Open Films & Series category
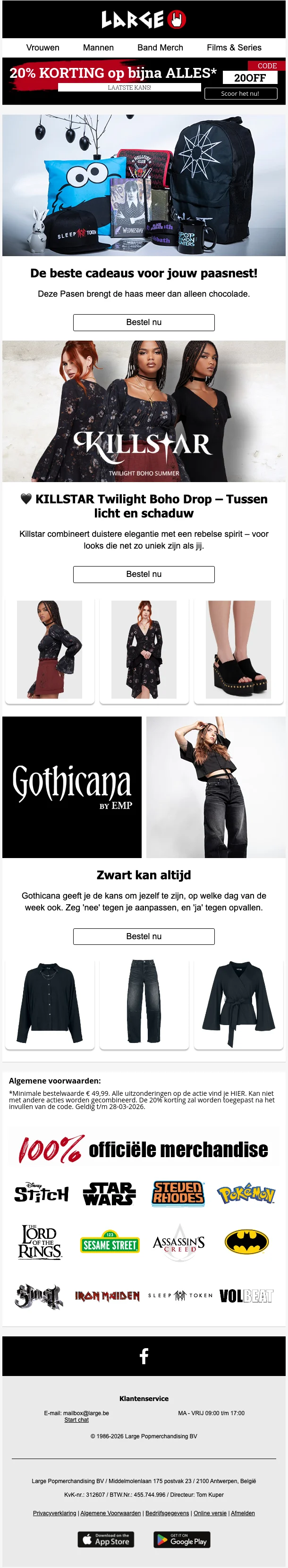Screen dimensions: 288x1568 [x=234, y=48]
